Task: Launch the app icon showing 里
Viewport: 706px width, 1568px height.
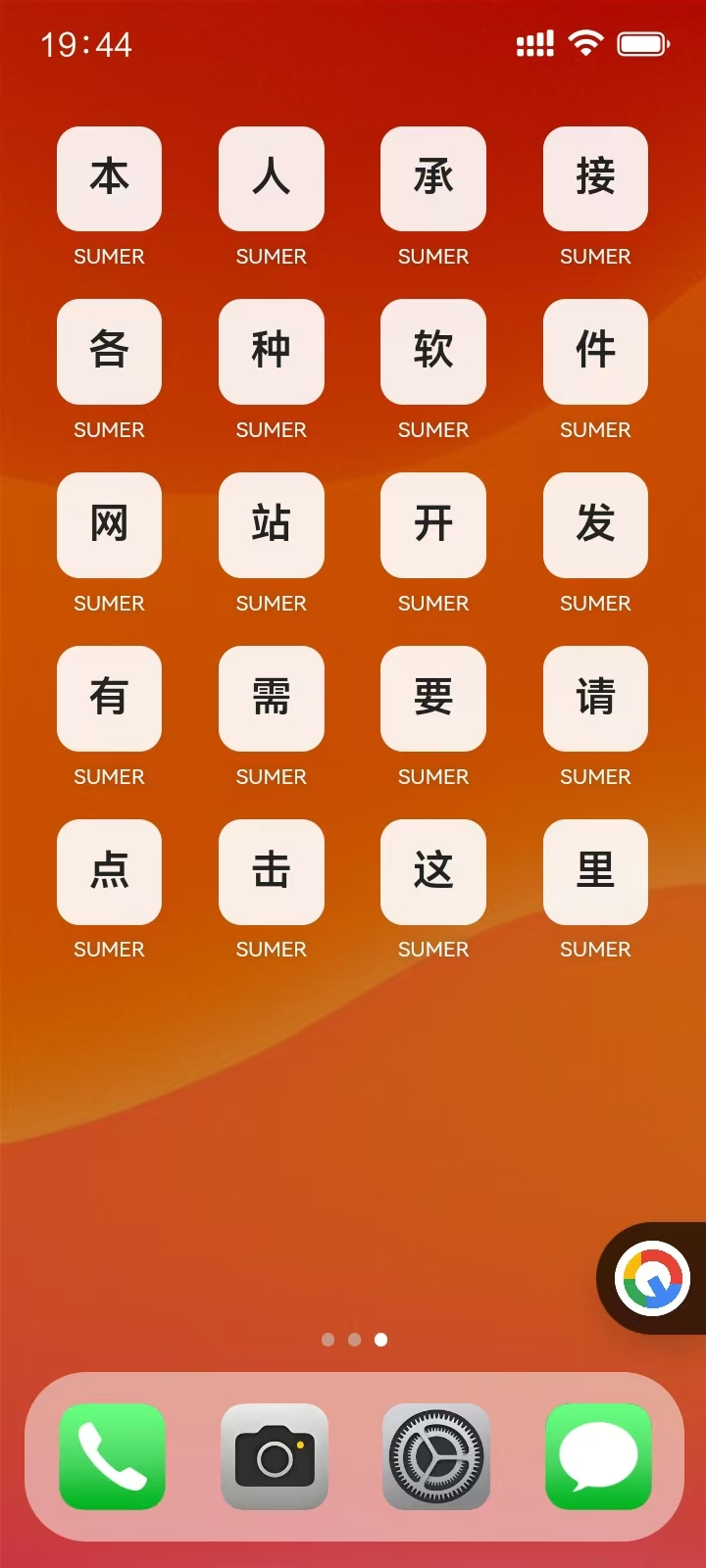Action: click(595, 871)
